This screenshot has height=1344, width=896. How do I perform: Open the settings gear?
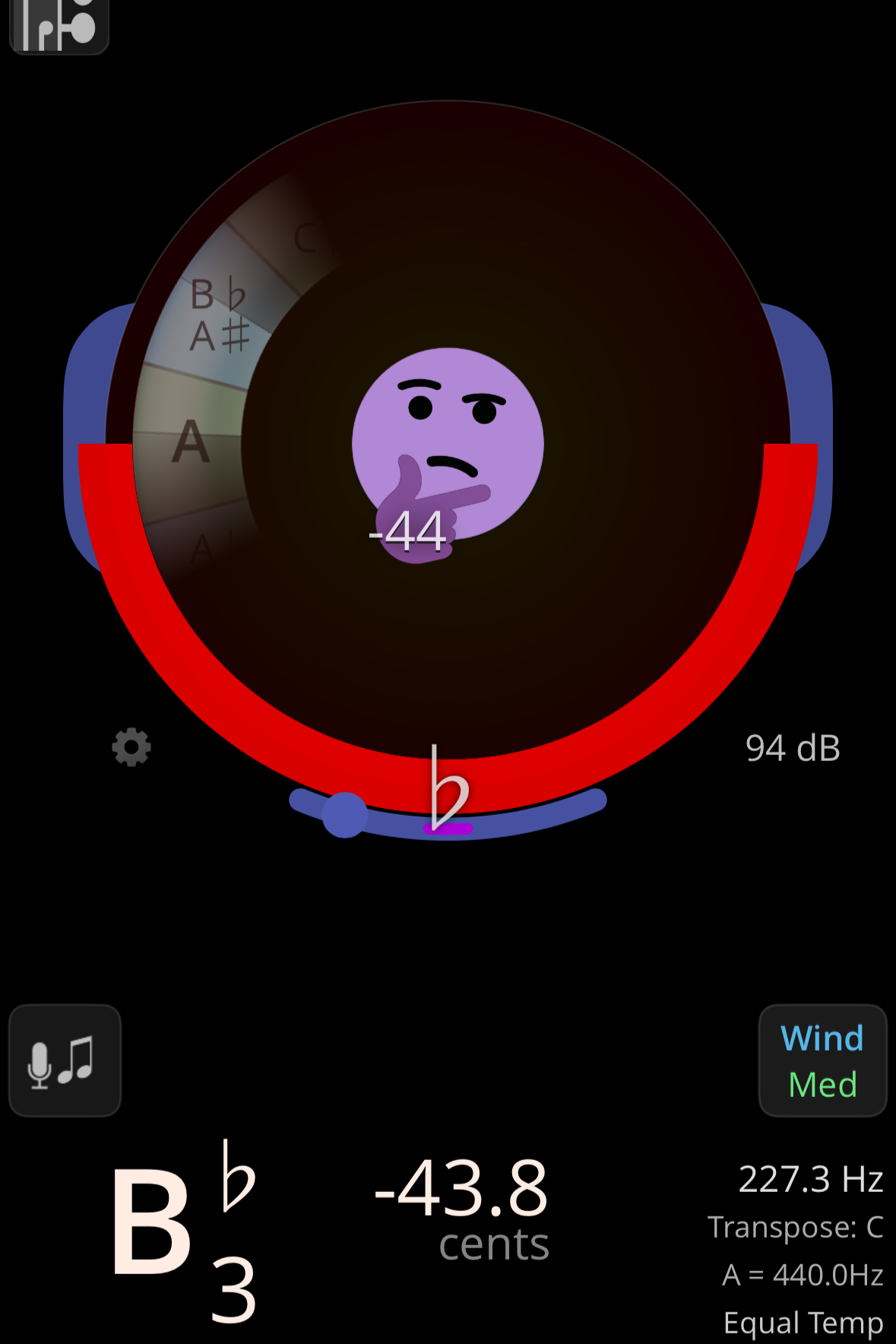coord(131,747)
